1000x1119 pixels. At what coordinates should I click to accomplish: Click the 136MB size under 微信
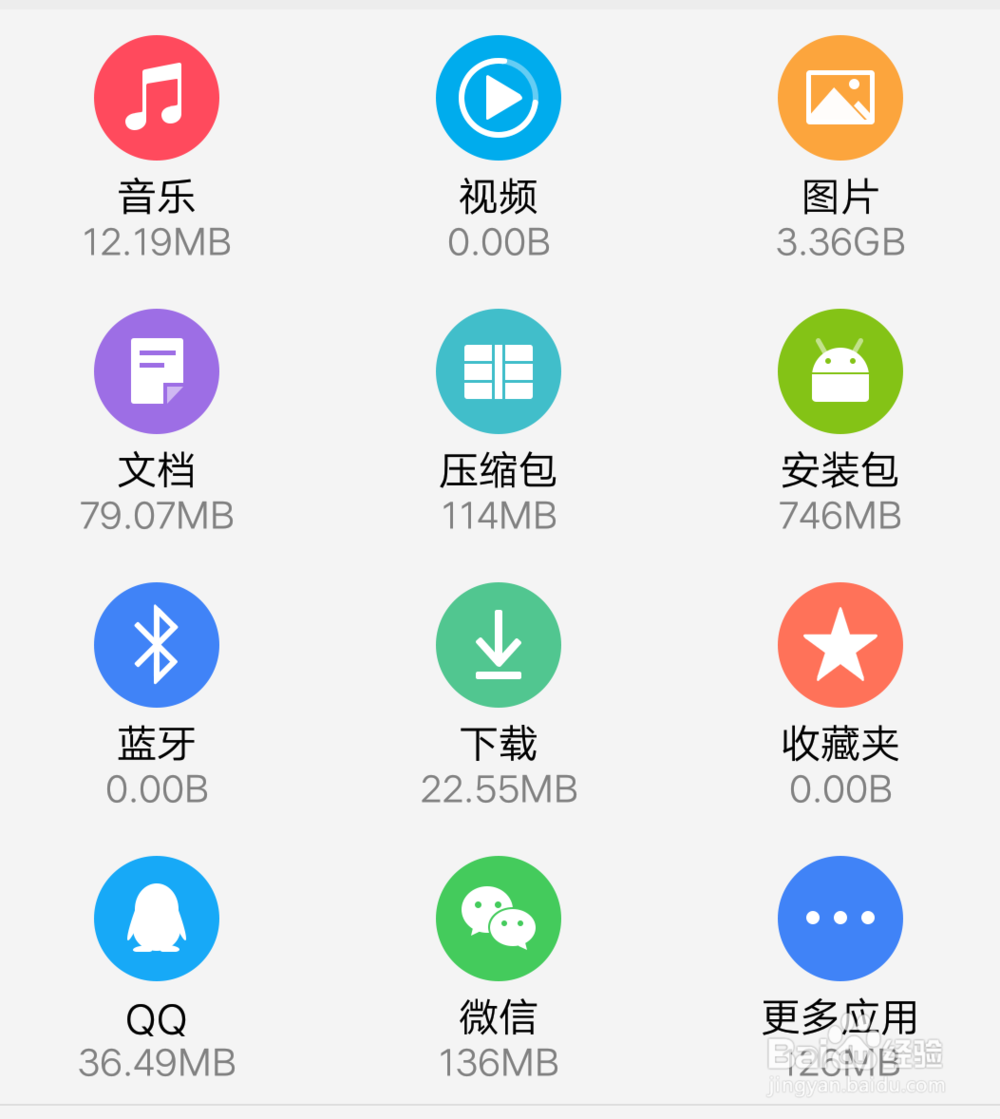pos(498,1064)
